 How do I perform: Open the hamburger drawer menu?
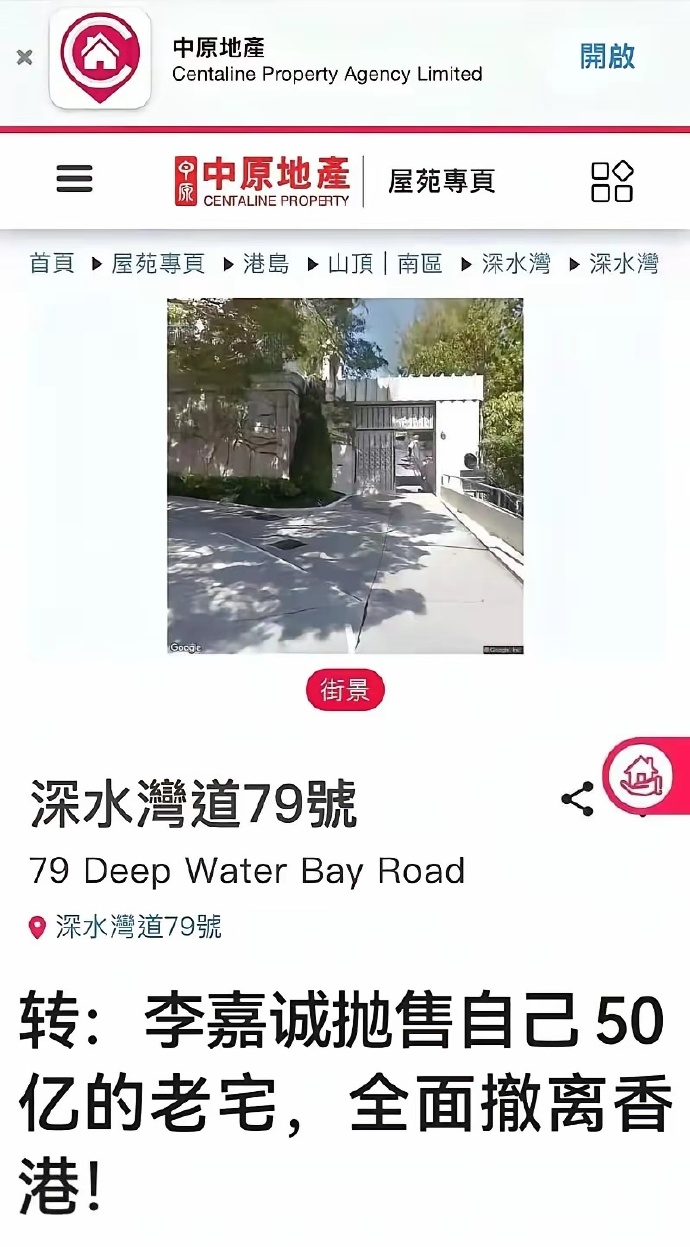[x=74, y=179]
